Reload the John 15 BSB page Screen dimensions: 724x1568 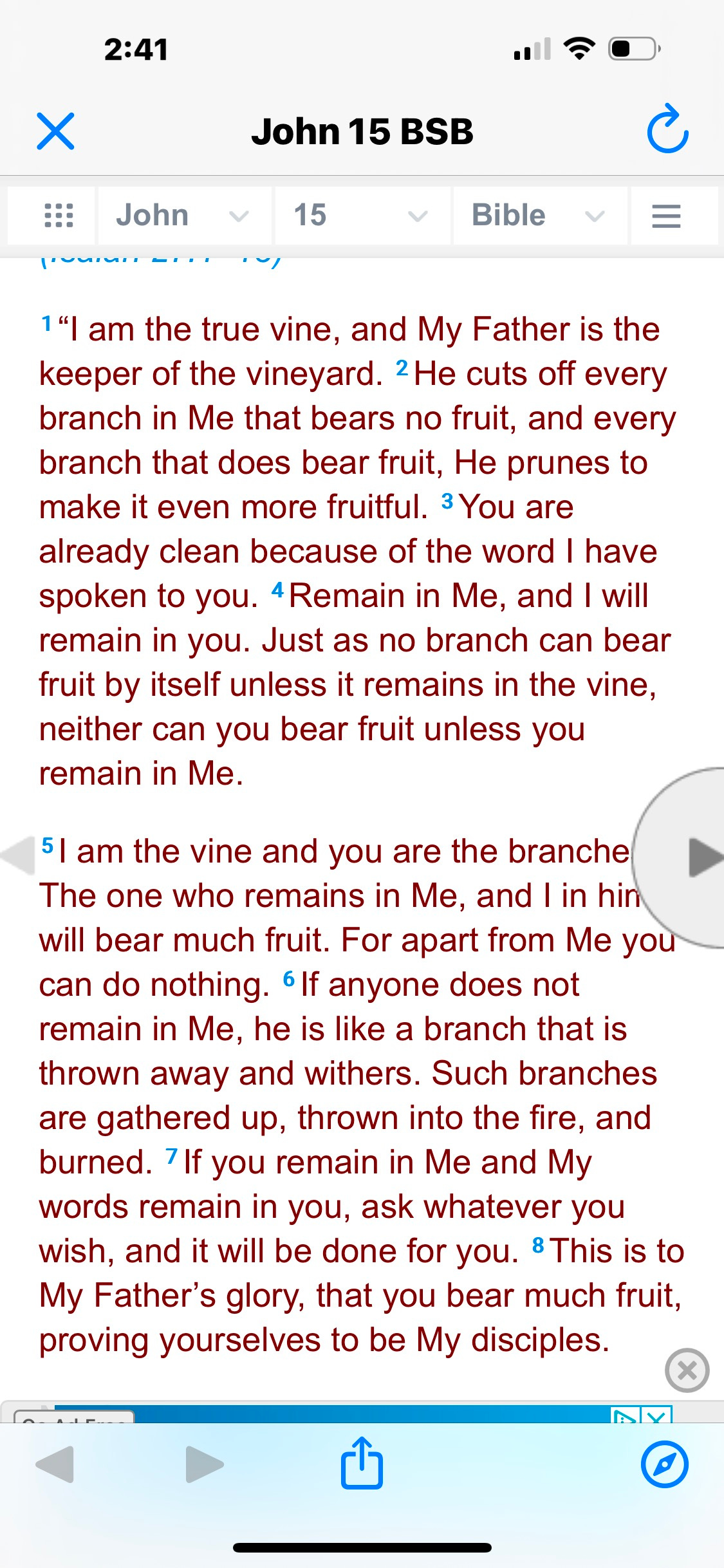point(667,129)
